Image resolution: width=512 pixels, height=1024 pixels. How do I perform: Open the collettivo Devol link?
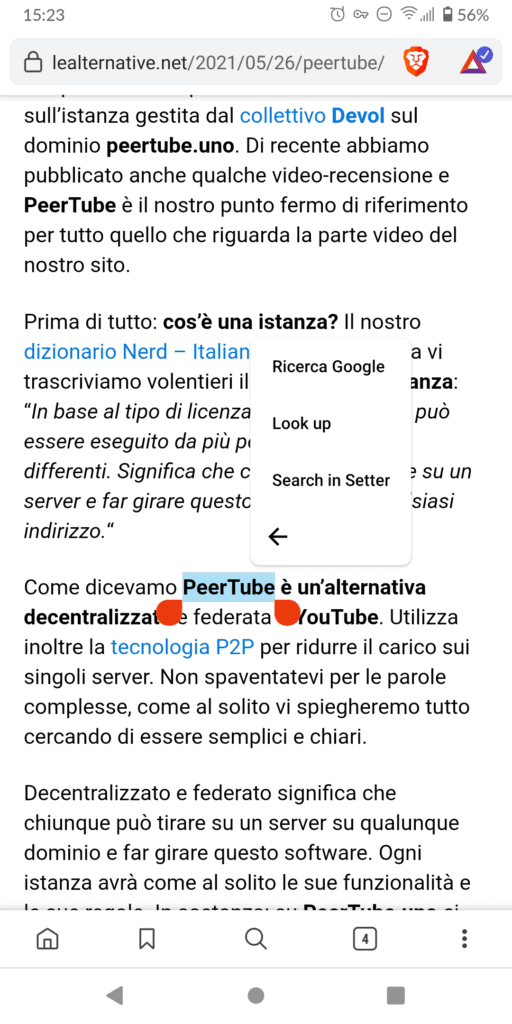click(x=312, y=116)
